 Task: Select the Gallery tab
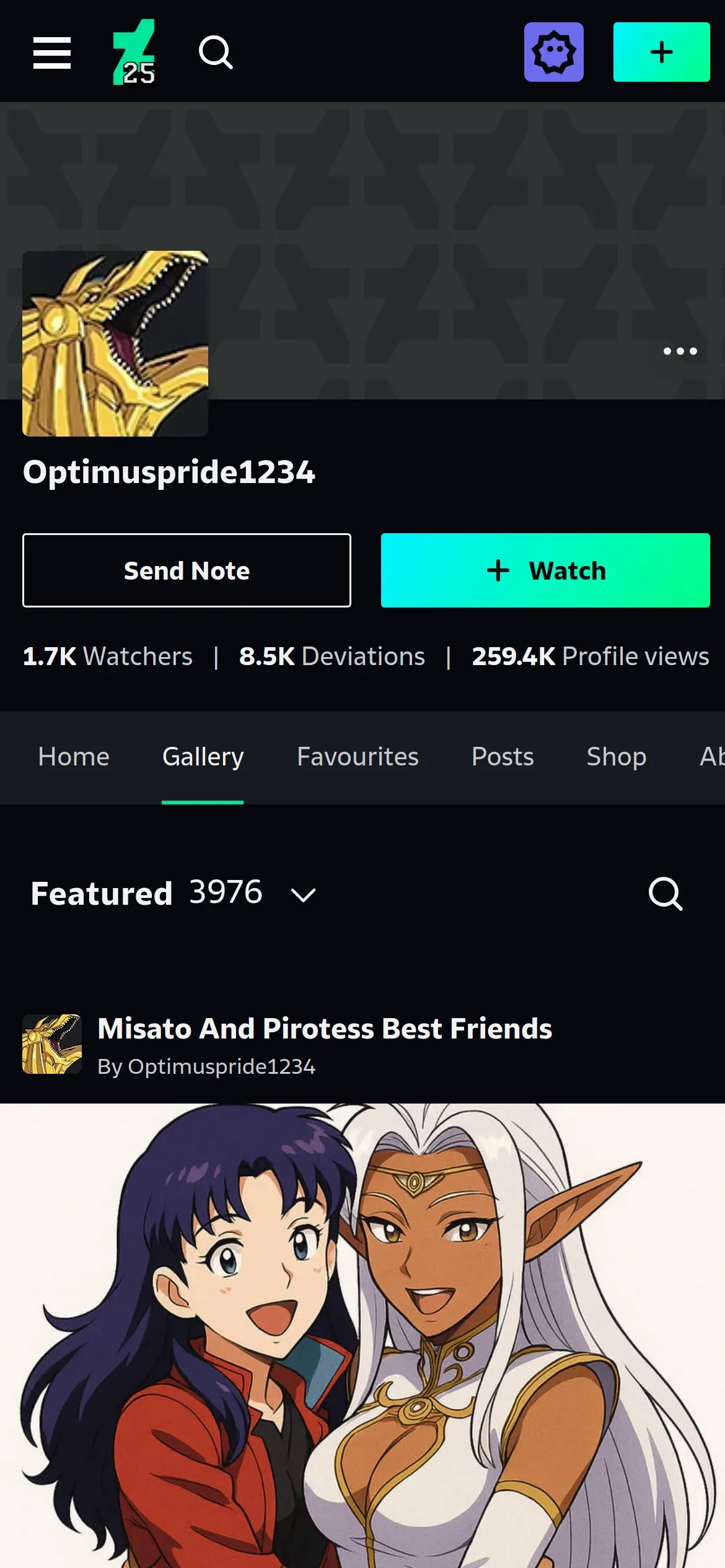pos(203,757)
